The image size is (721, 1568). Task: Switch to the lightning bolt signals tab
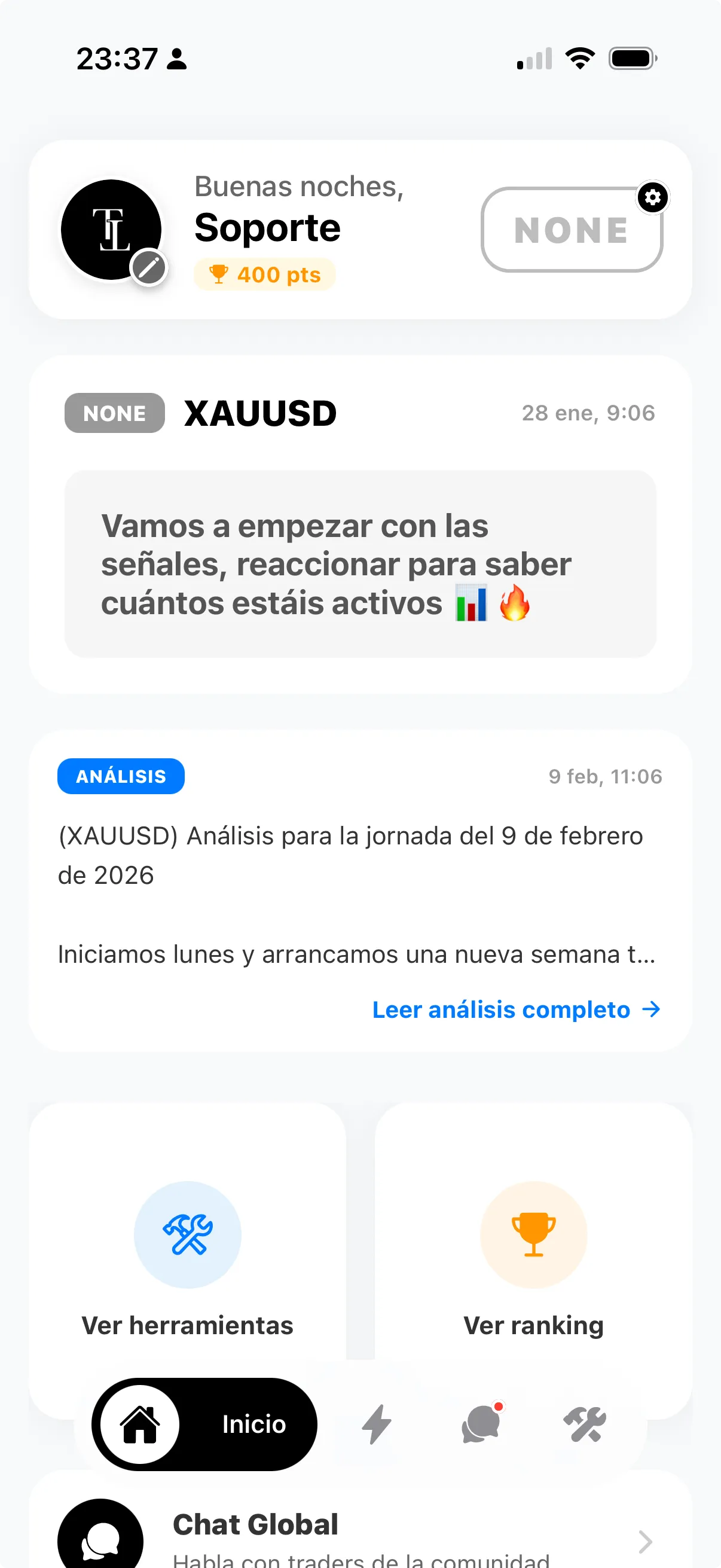coord(377,1424)
